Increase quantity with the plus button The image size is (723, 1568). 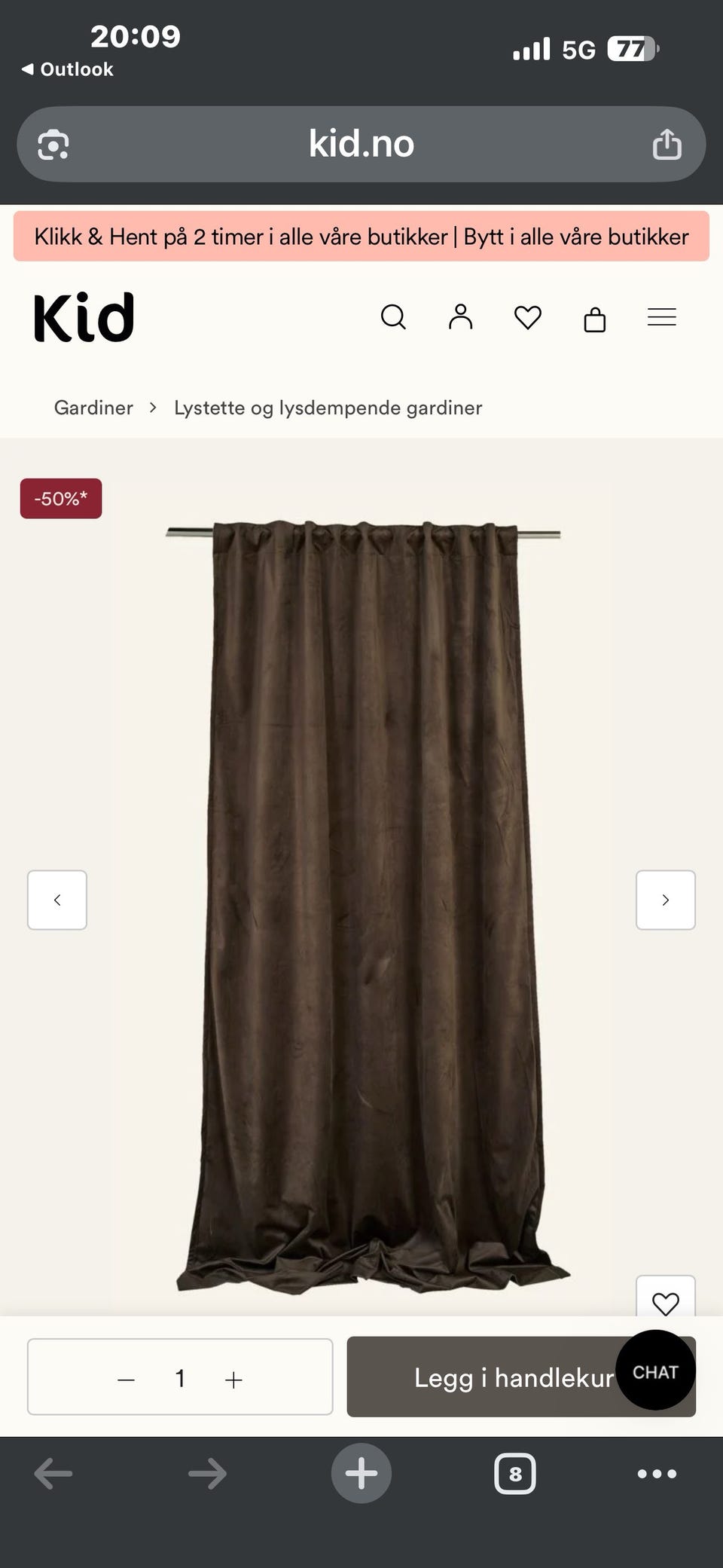233,1380
